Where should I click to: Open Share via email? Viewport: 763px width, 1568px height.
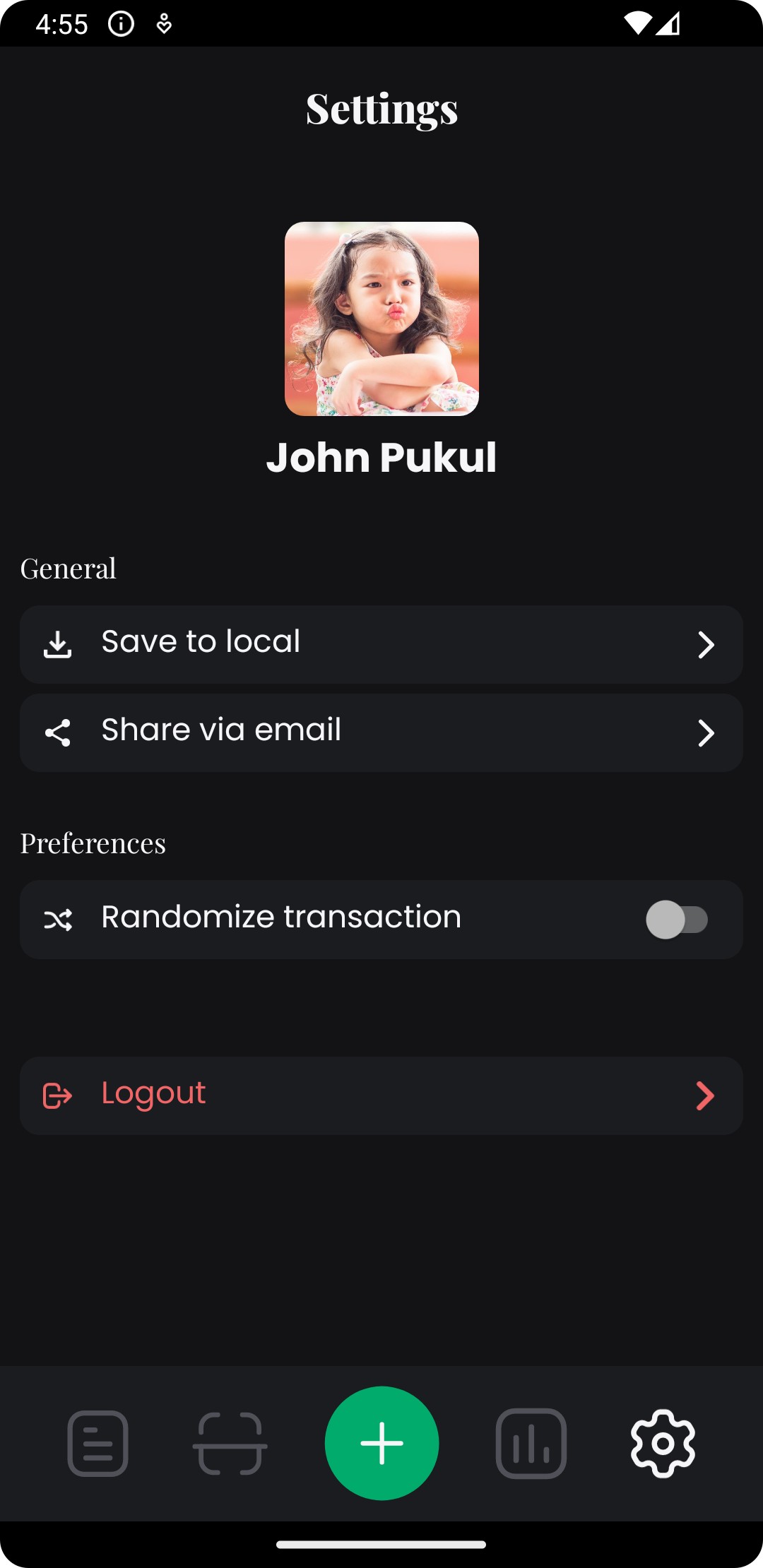click(381, 732)
